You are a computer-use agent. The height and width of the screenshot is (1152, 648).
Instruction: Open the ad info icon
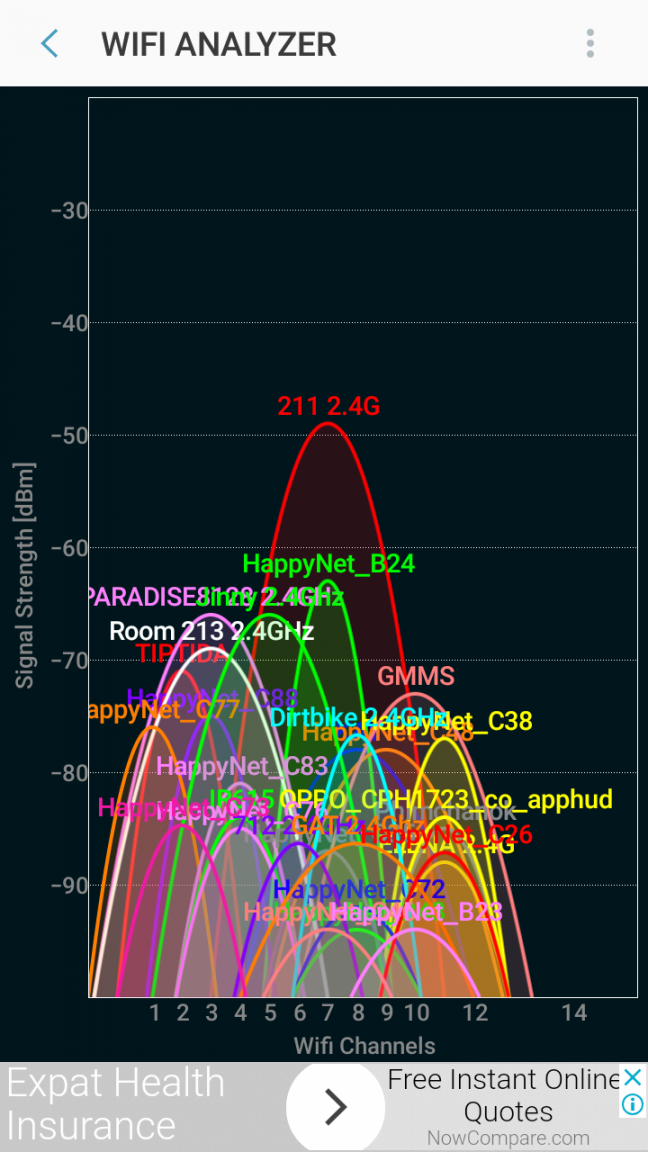(632, 1104)
